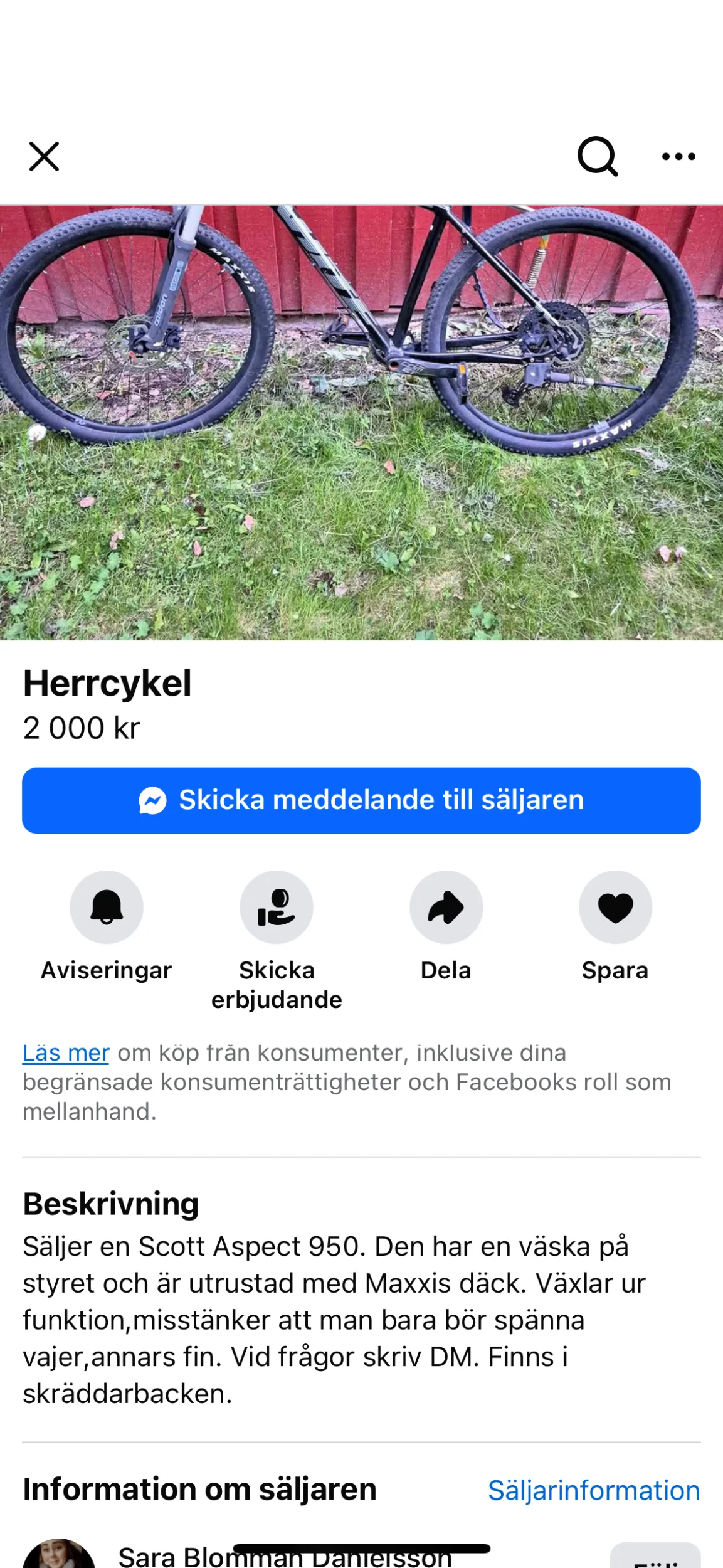
Task: Open the three-dot overflow menu
Action: pos(678,156)
